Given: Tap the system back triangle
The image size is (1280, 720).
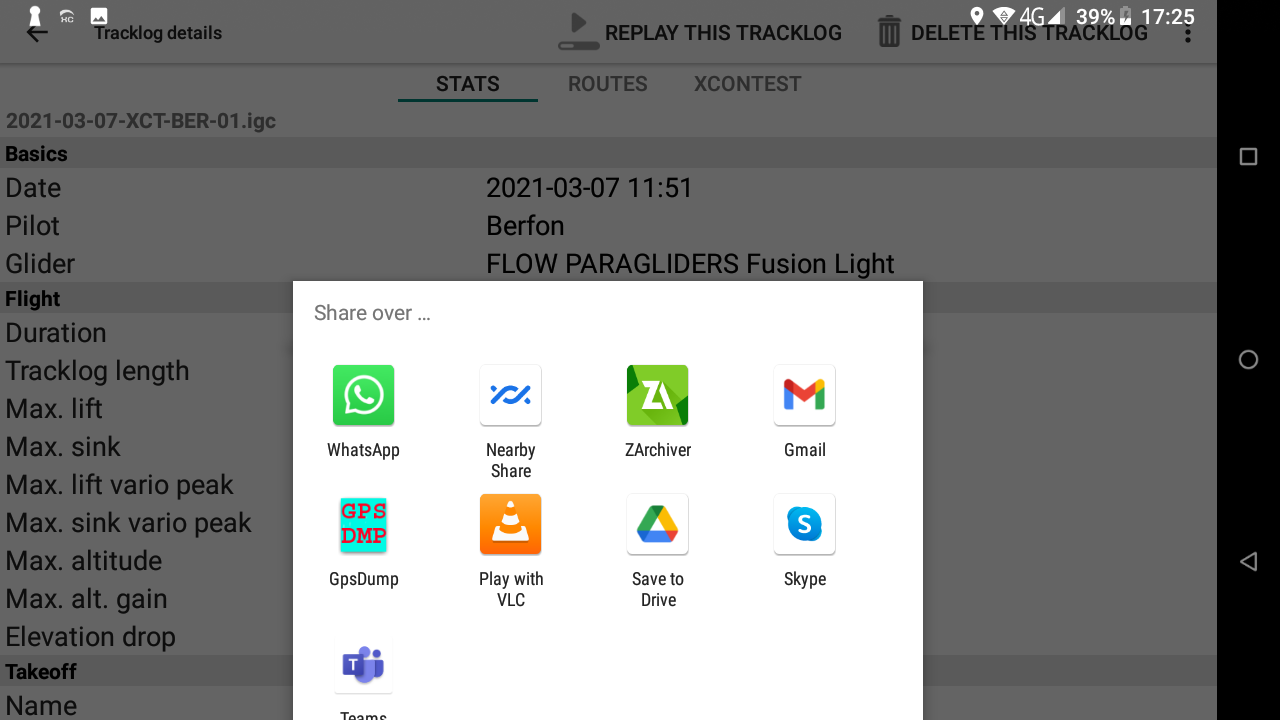Looking at the screenshot, I should click(1248, 562).
